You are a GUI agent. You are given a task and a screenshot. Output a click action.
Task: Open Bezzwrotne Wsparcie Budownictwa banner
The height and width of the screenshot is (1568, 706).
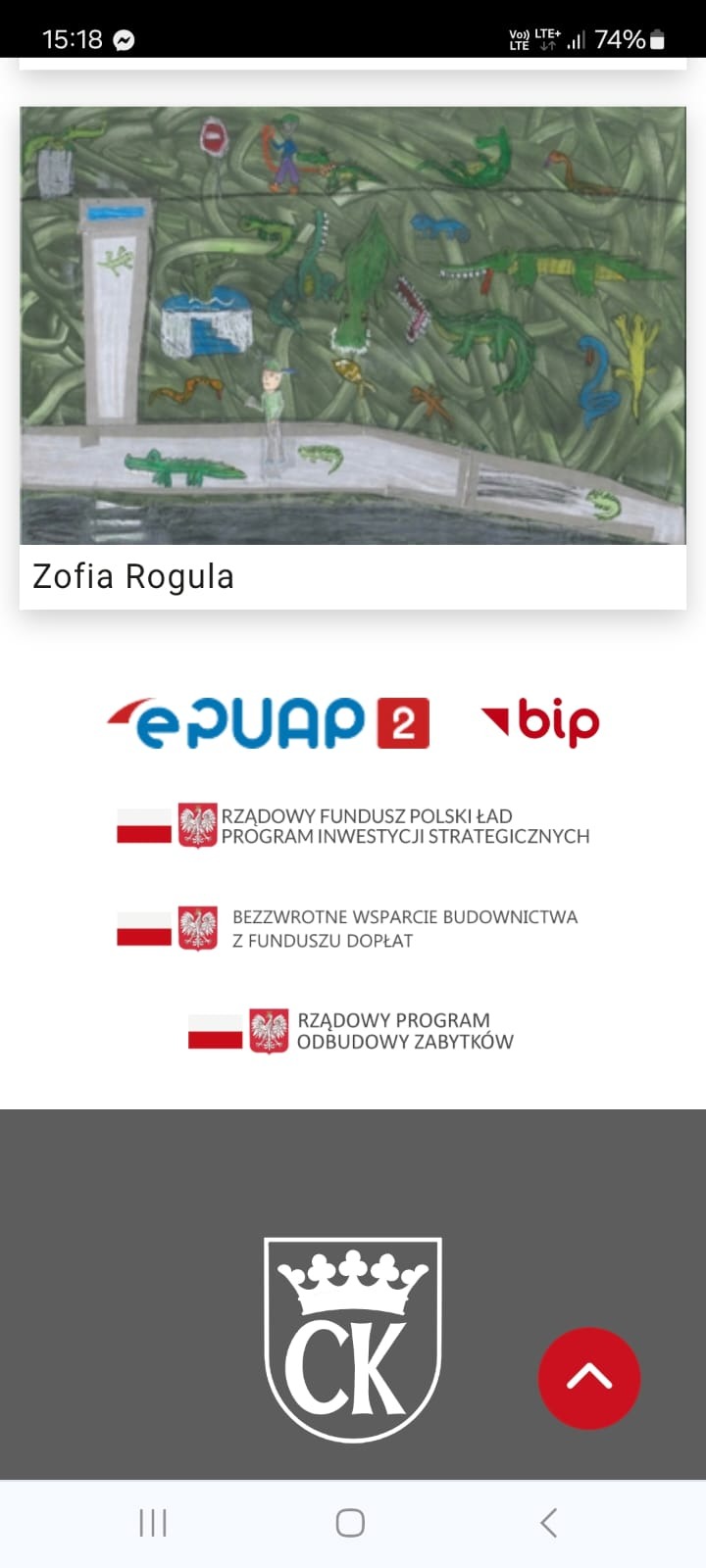pyautogui.click(x=348, y=928)
